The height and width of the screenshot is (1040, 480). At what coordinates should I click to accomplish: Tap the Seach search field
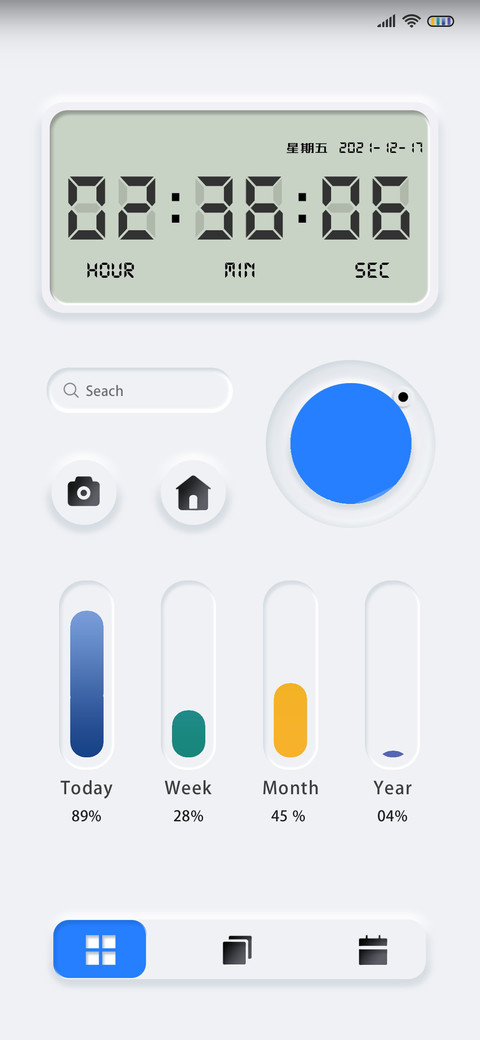click(x=140, y=391)
